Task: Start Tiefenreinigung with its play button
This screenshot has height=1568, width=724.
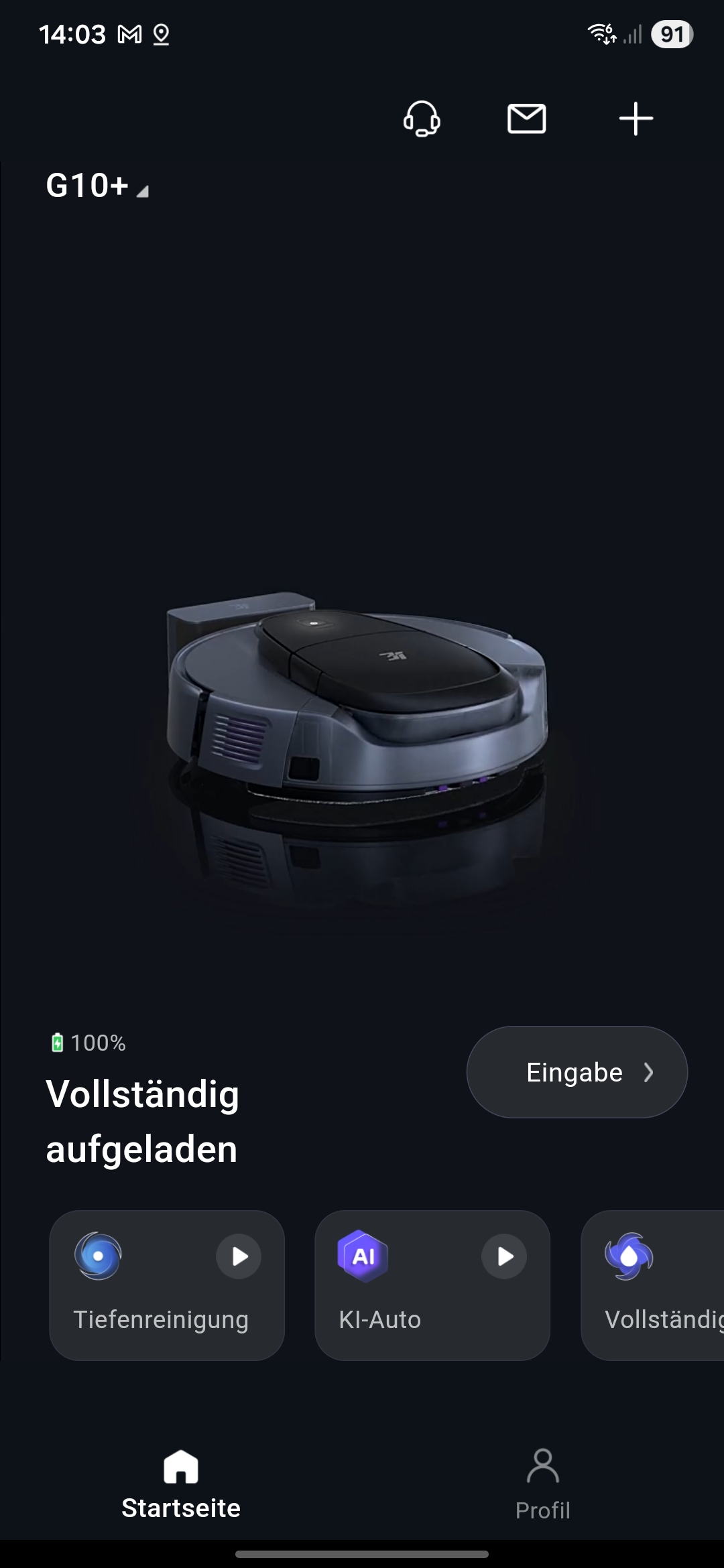Action: click(x=239, y=1256)
